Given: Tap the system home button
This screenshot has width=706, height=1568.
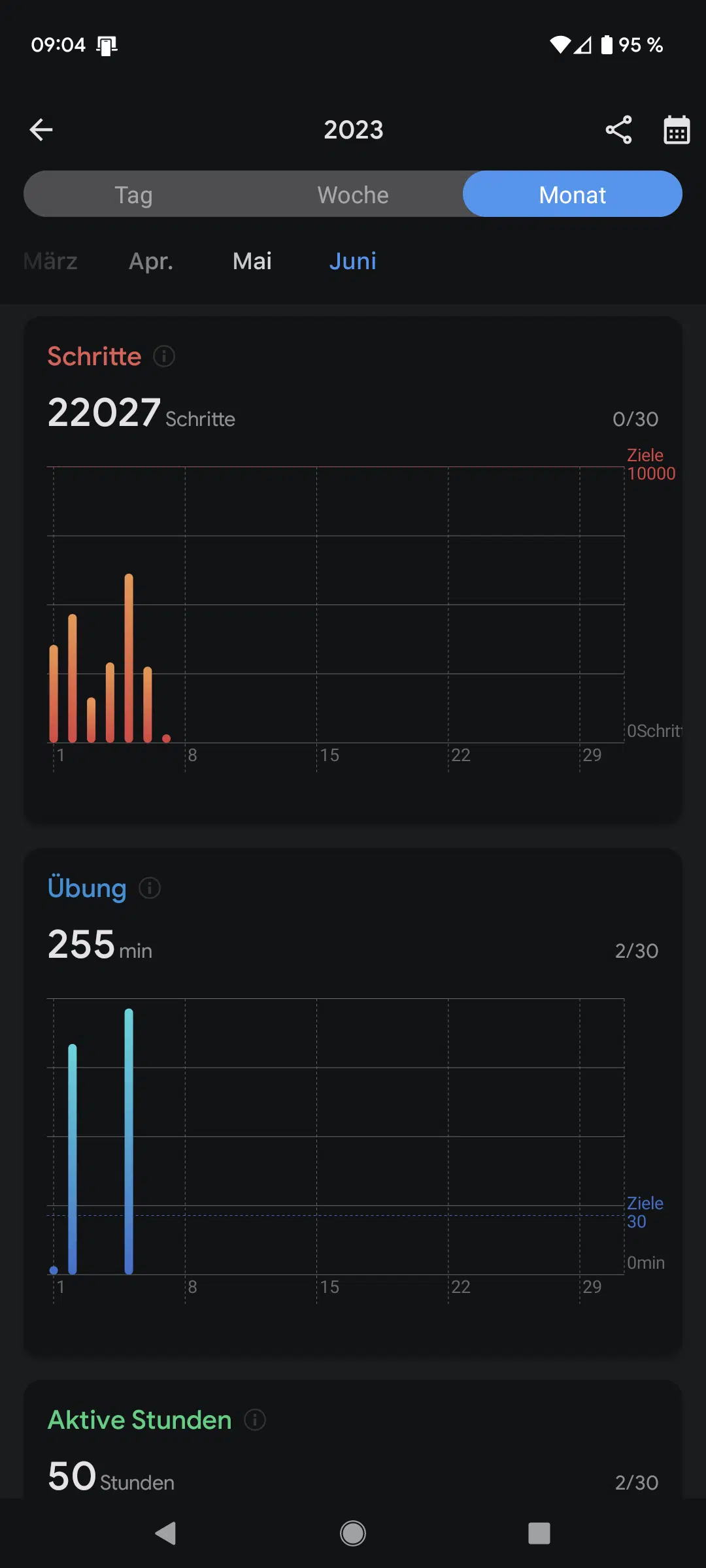Looking at the screenshot, I should 353,1533.
